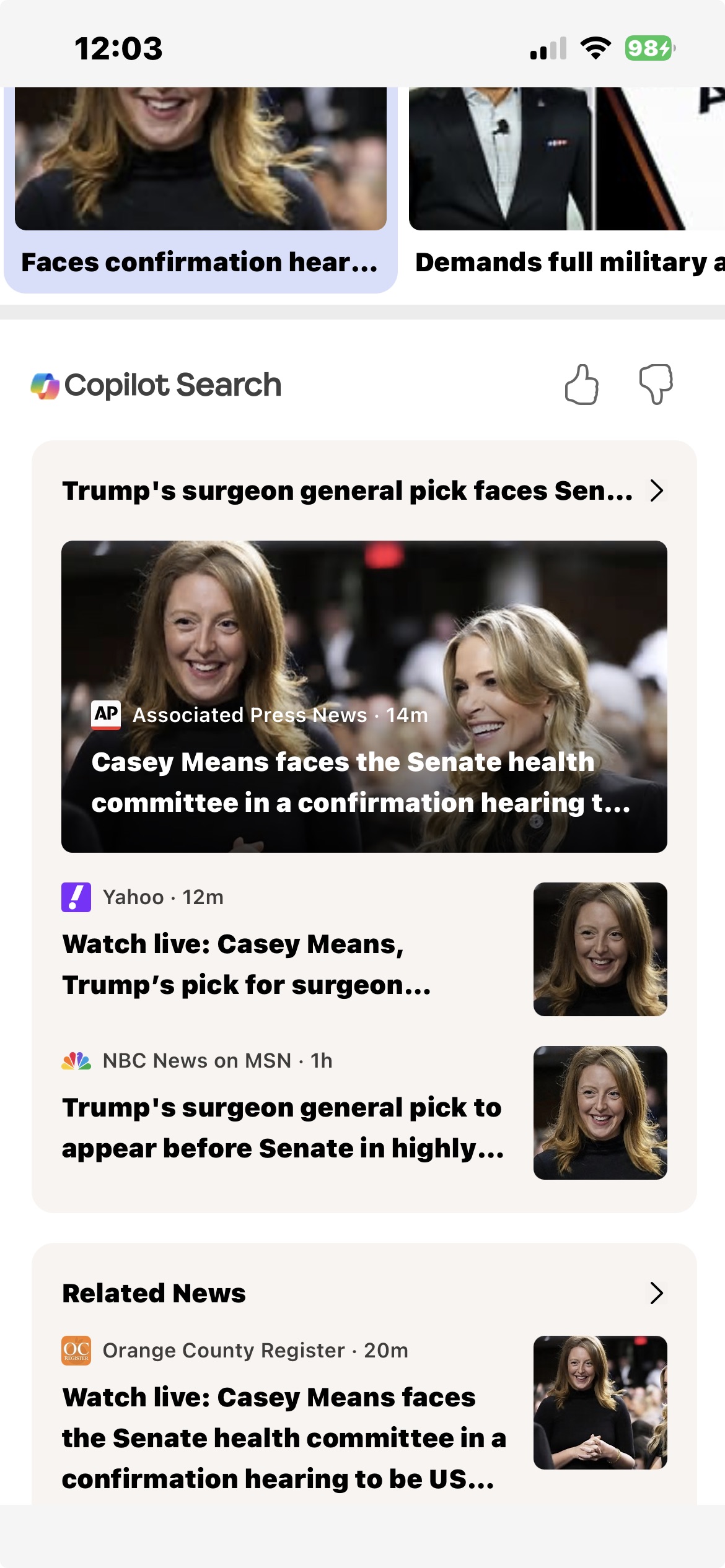The width and height of the screenshot is (725, 1568).
Task: Give Copilot Search a thumbs up
Action: pos(581,385)
